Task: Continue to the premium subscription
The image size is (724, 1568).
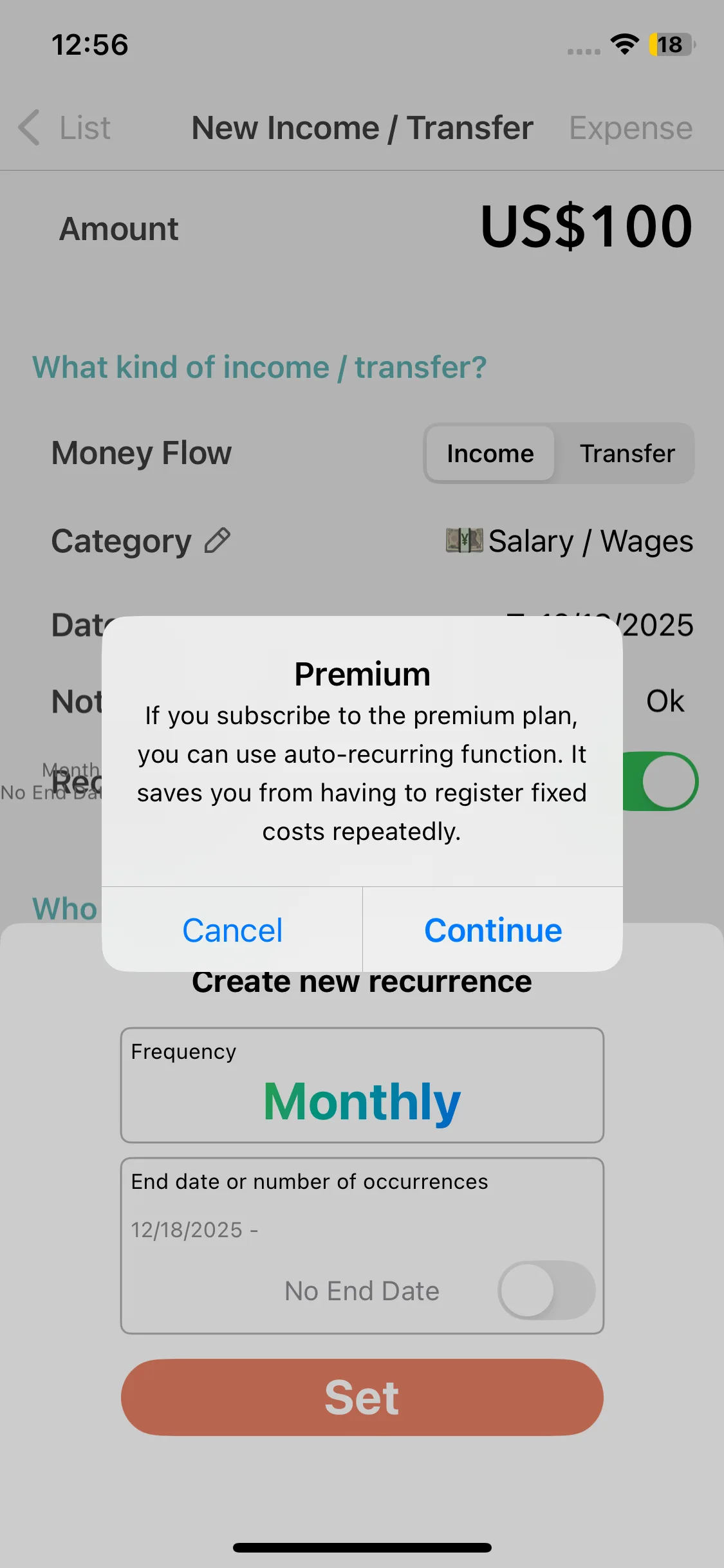Action: click(493, 929)
